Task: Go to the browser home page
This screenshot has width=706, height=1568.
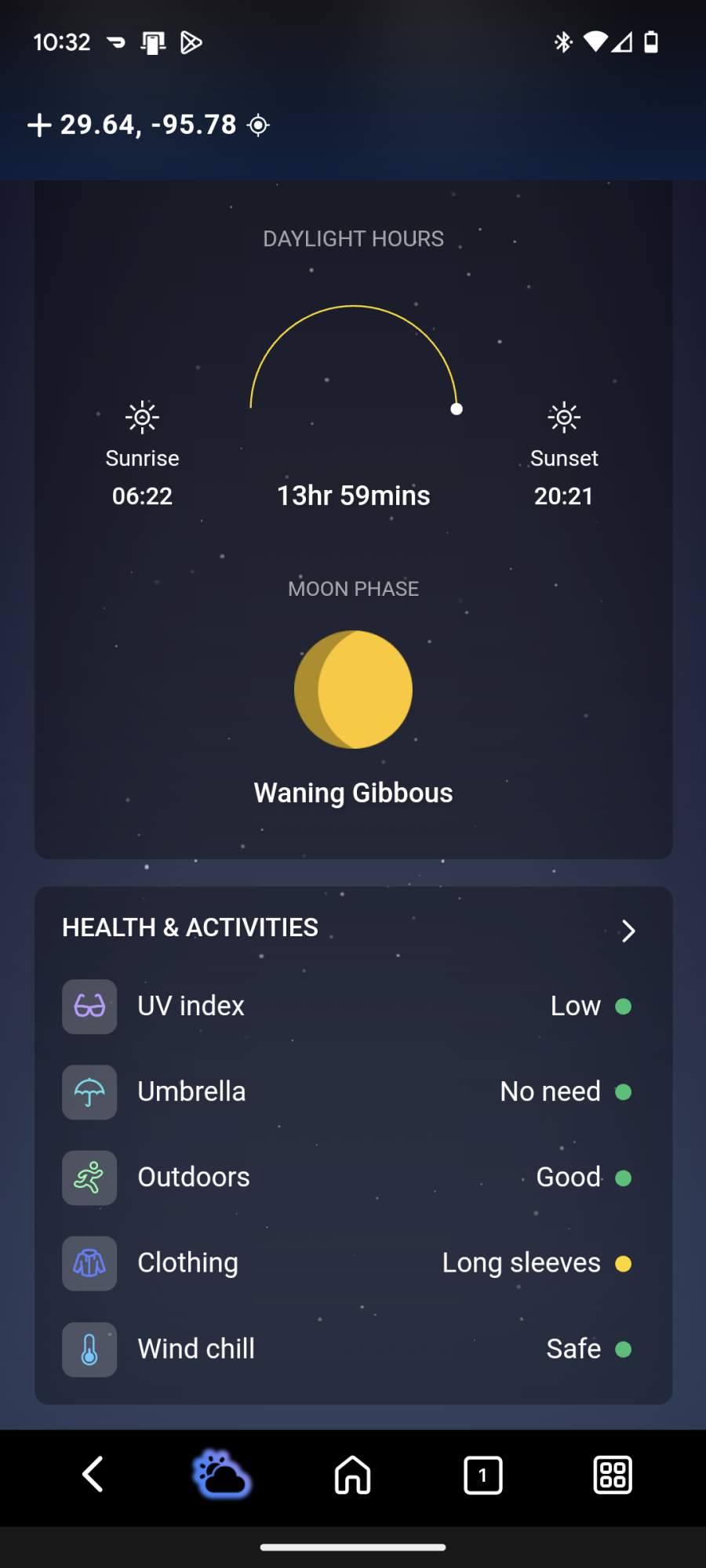Action: 353,1475
